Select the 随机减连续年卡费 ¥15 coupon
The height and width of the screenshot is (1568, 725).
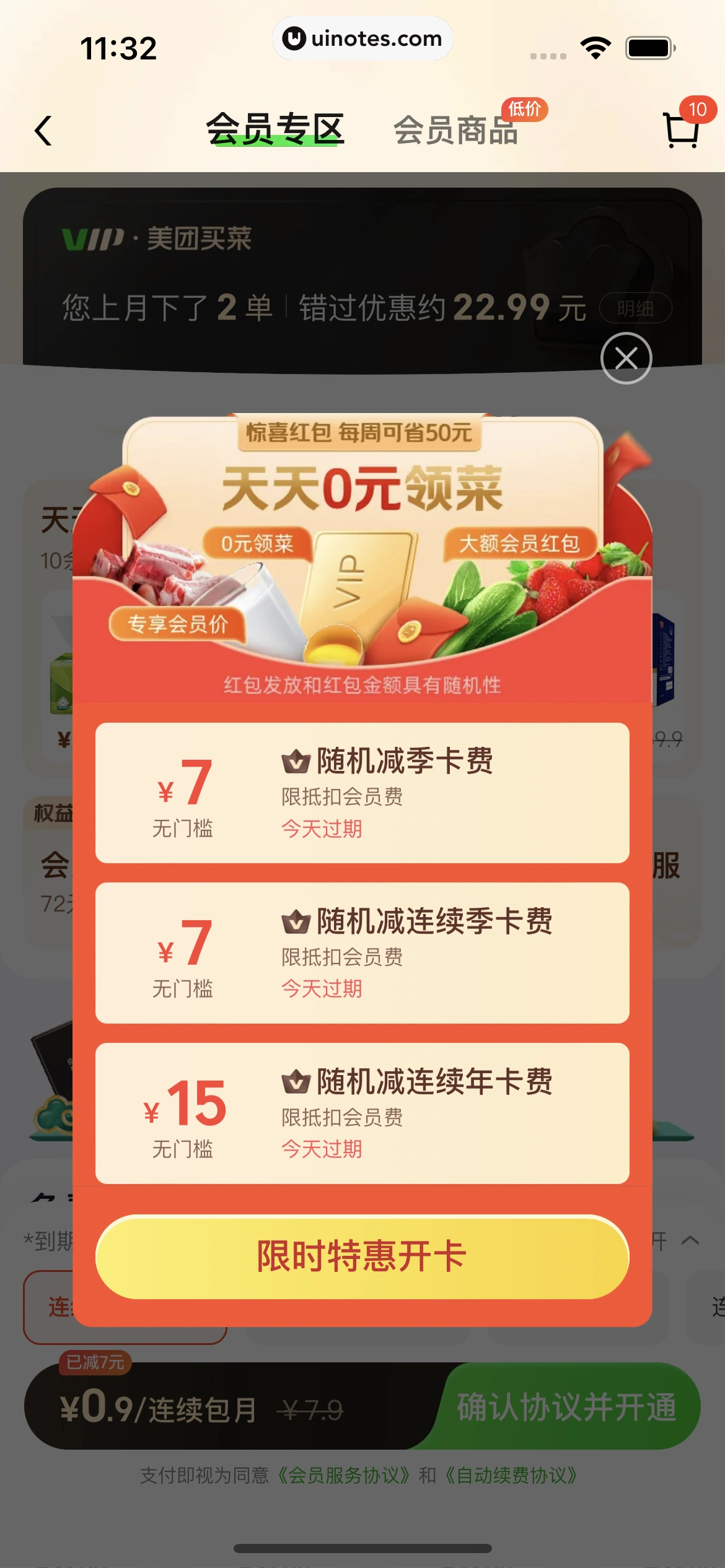coord(362,1113)
